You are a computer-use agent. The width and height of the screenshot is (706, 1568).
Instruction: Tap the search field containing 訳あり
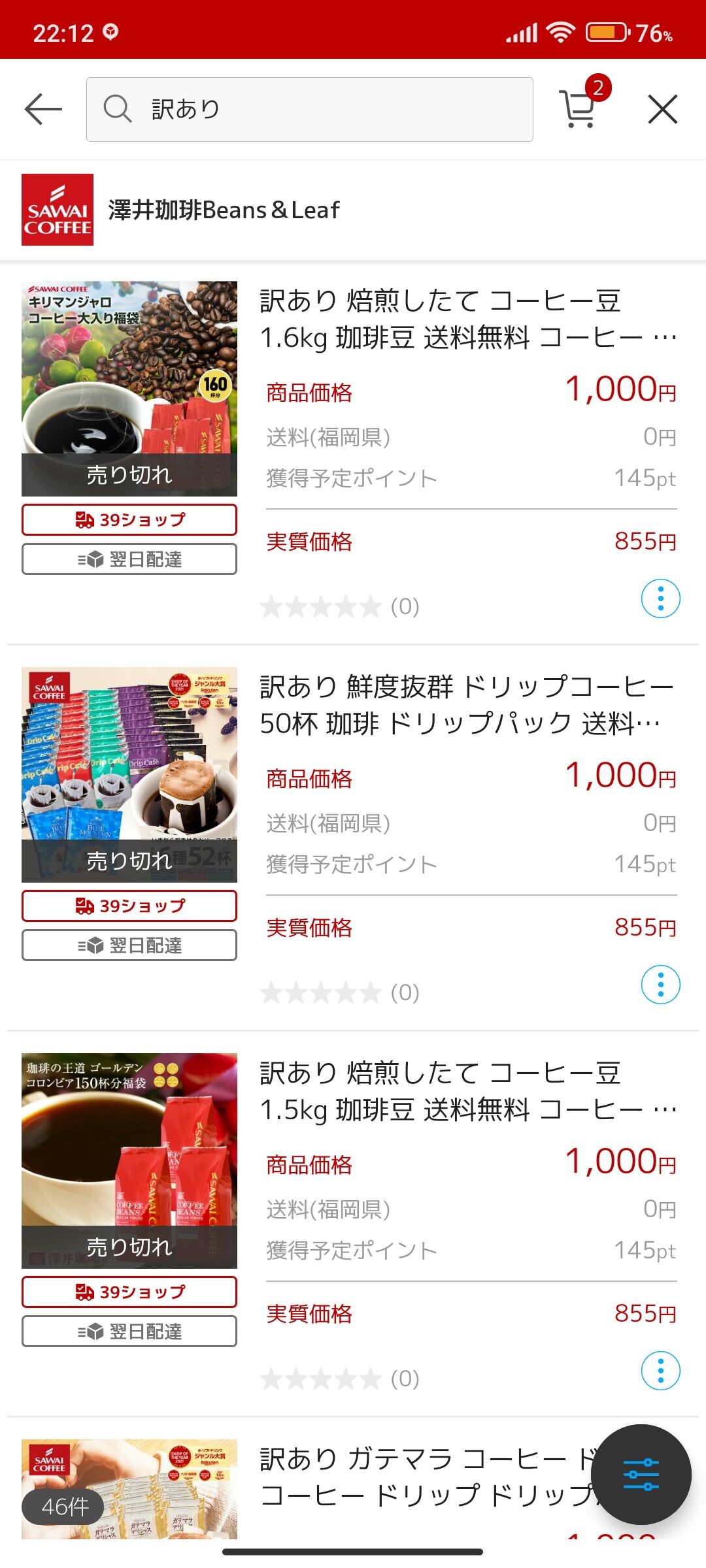(309, 109)
